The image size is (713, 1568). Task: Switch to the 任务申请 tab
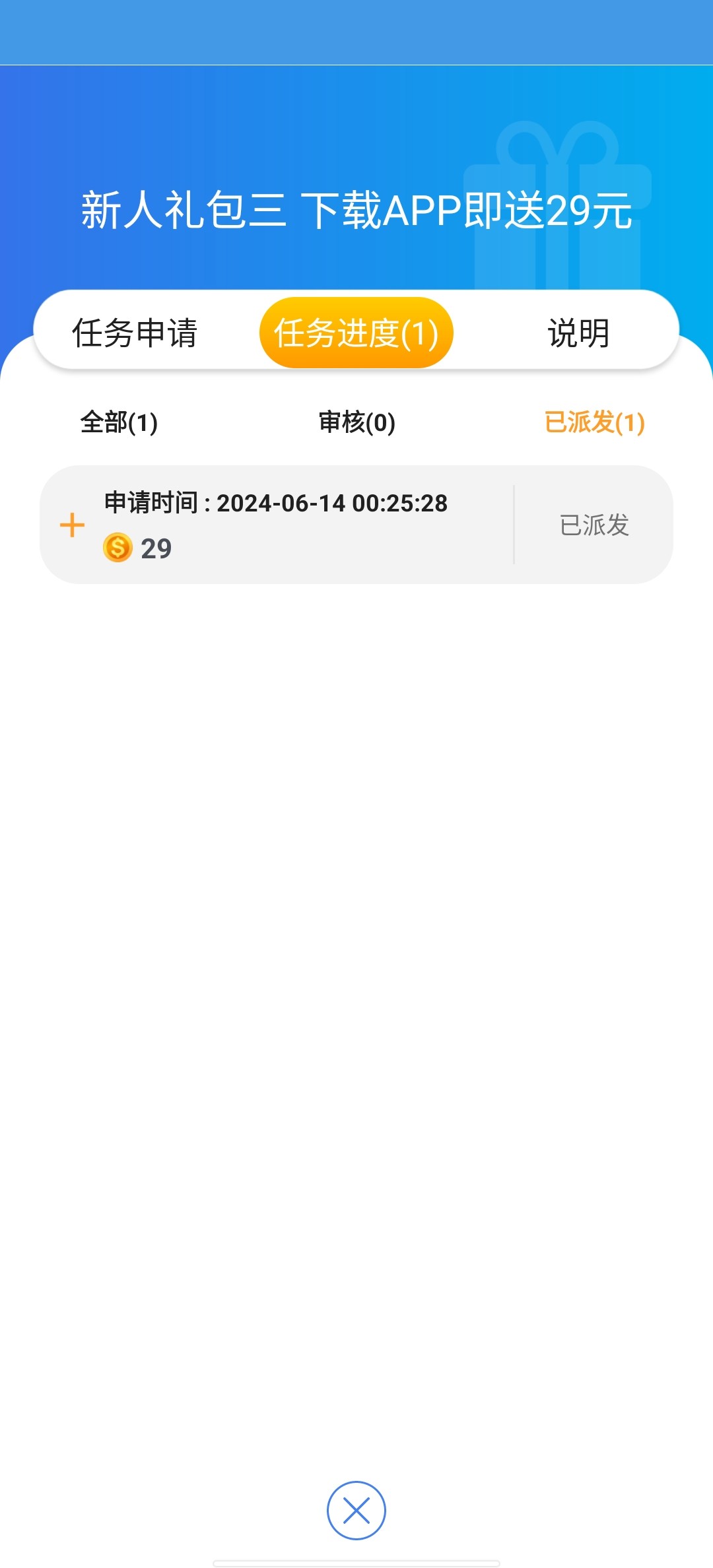tap(135, 333)
